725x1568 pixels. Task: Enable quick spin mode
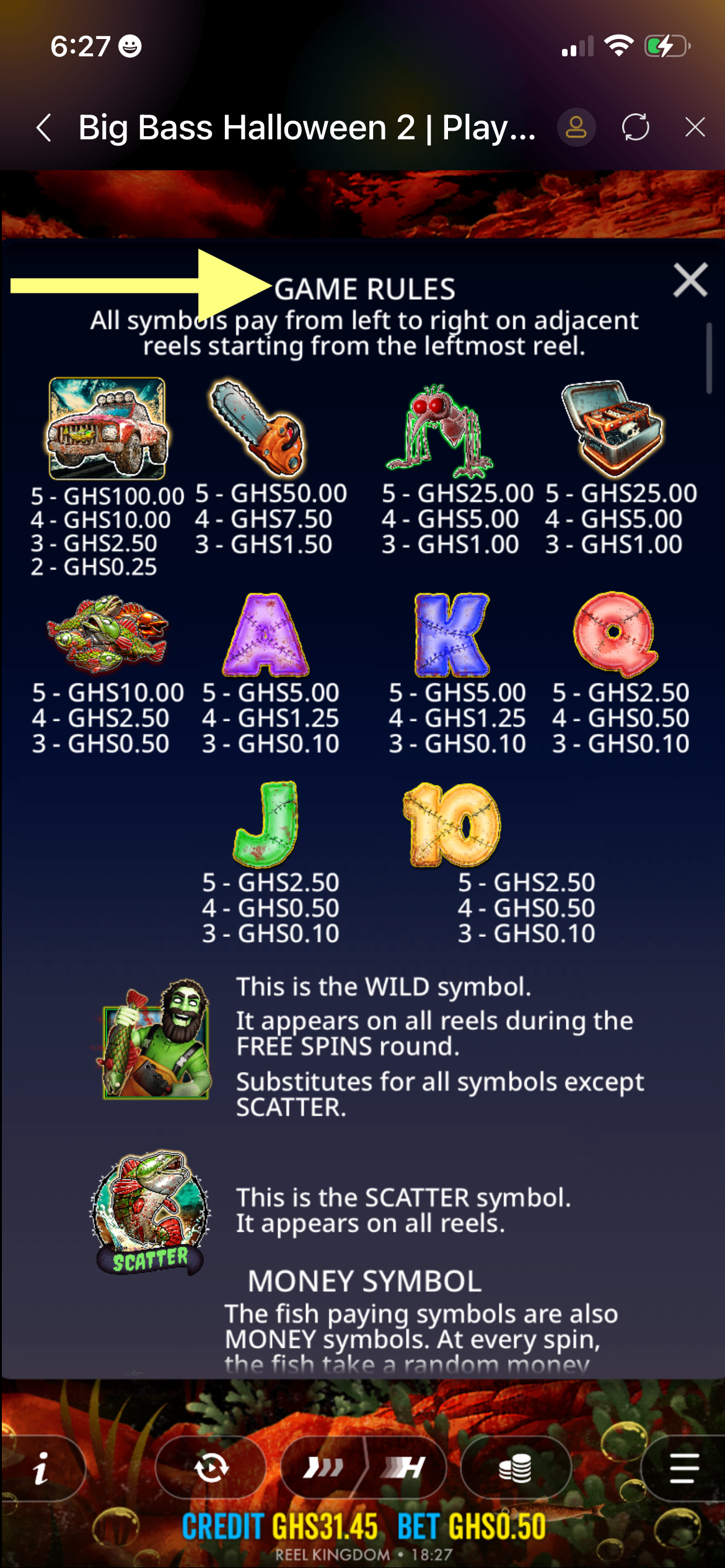click(x=323, y=1468)
